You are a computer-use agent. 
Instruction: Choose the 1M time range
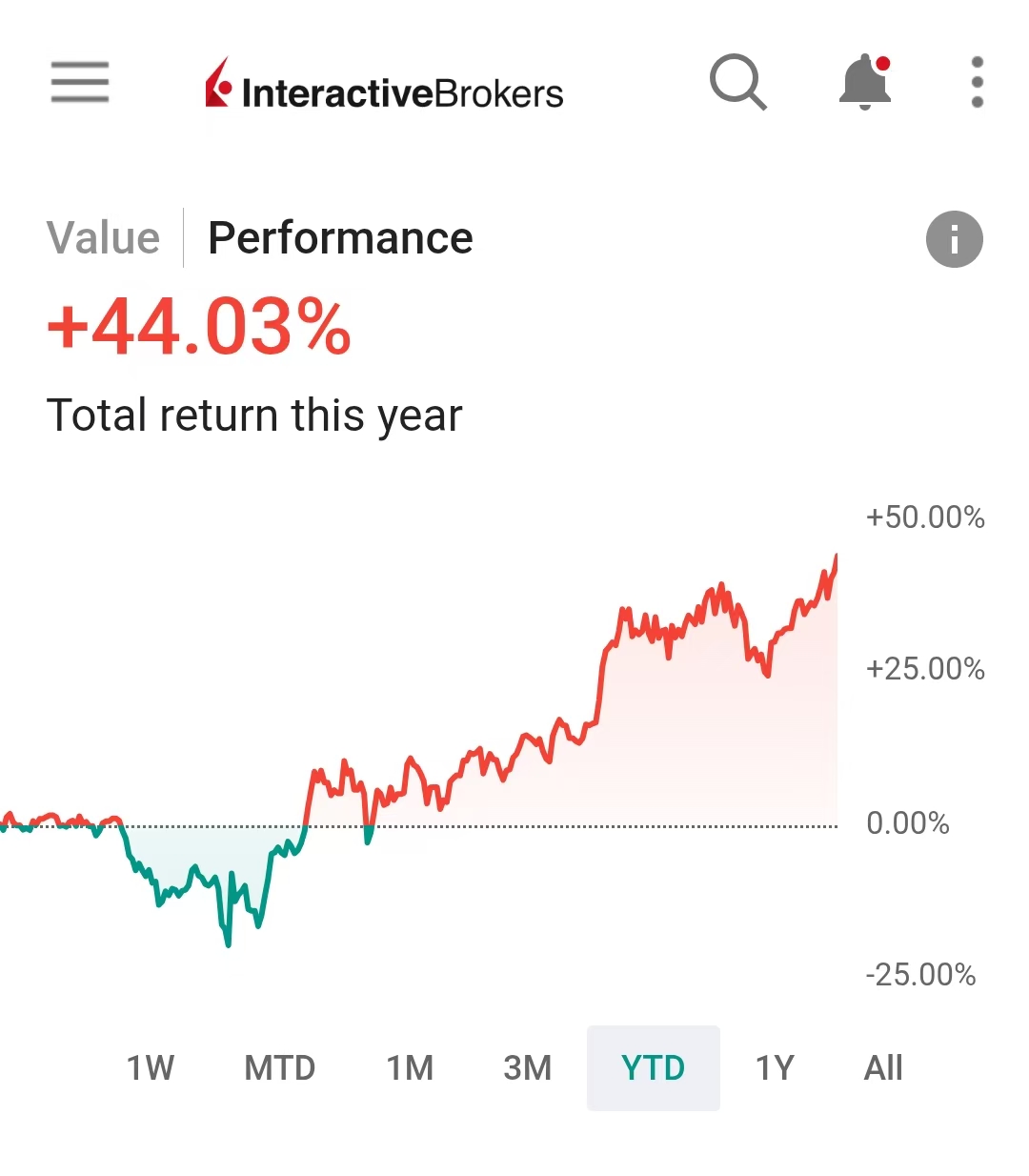coord(410,1068)
